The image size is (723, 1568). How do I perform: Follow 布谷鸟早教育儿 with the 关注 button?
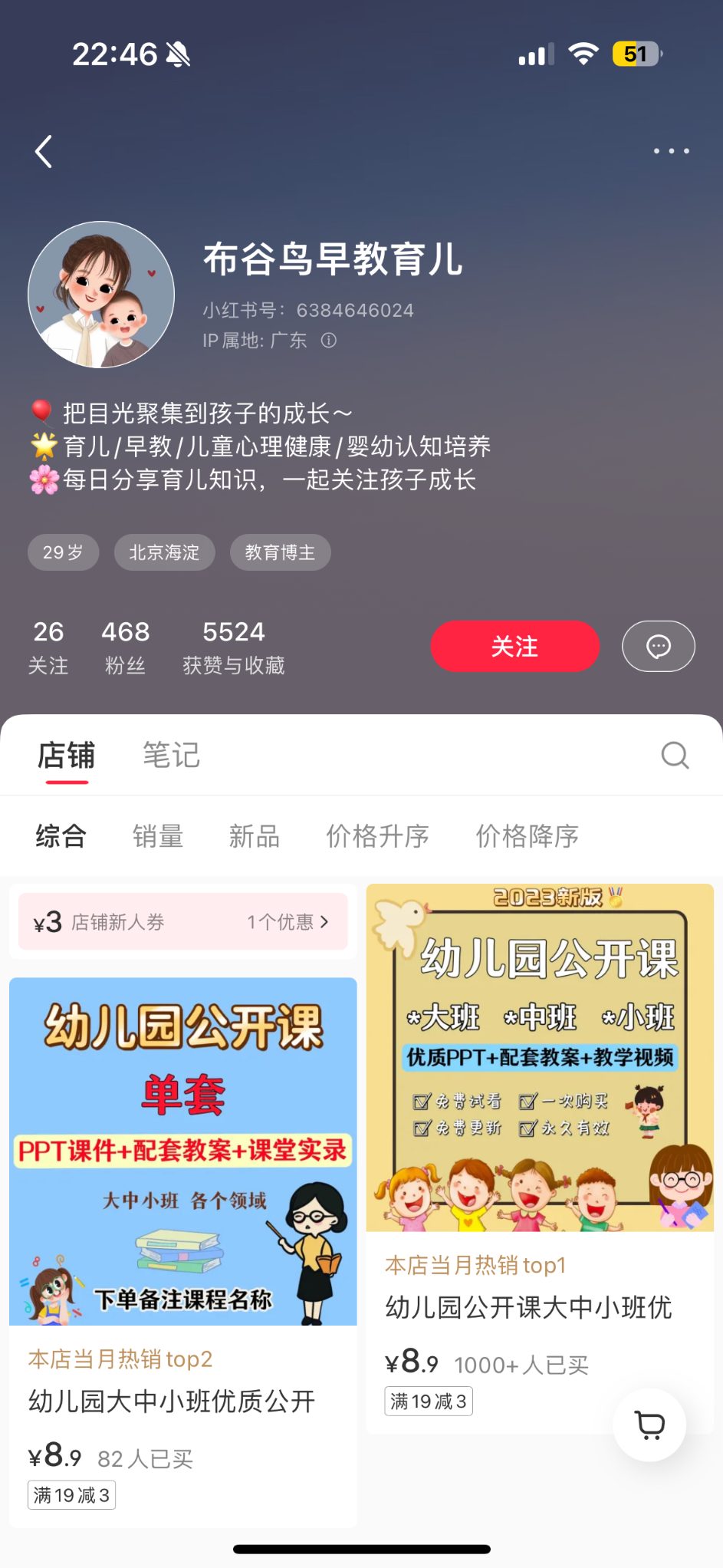click(514, 646)
